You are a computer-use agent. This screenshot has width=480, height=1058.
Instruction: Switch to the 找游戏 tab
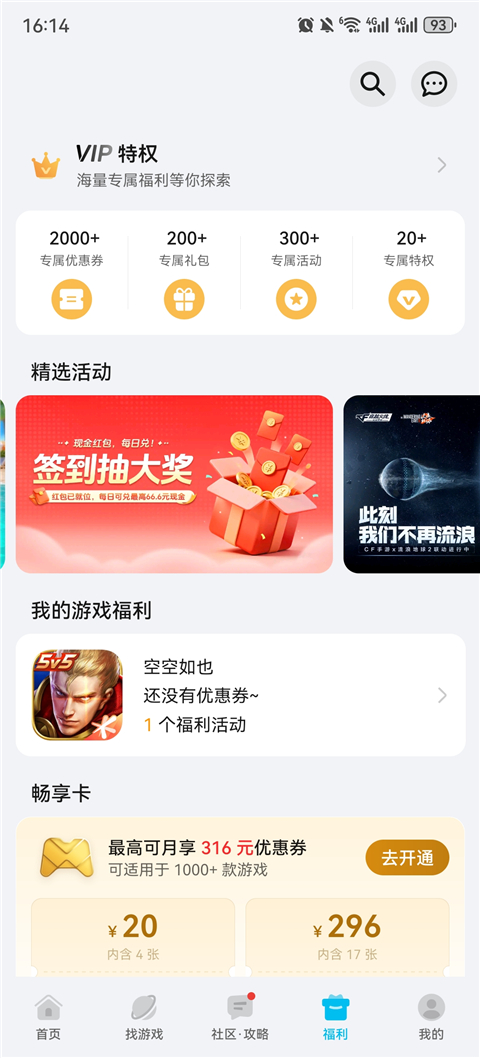click(144, 1017)
